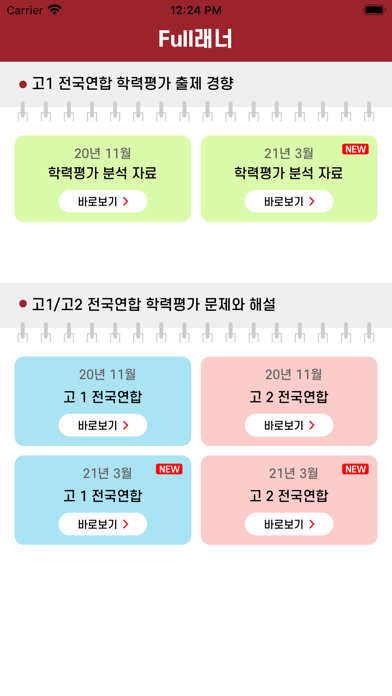Tap 바로보기 on the 20년 11월 고 2 전국연합 card
Image resolution: width=392 pixels, height=696 pixels.
point(289,425)
